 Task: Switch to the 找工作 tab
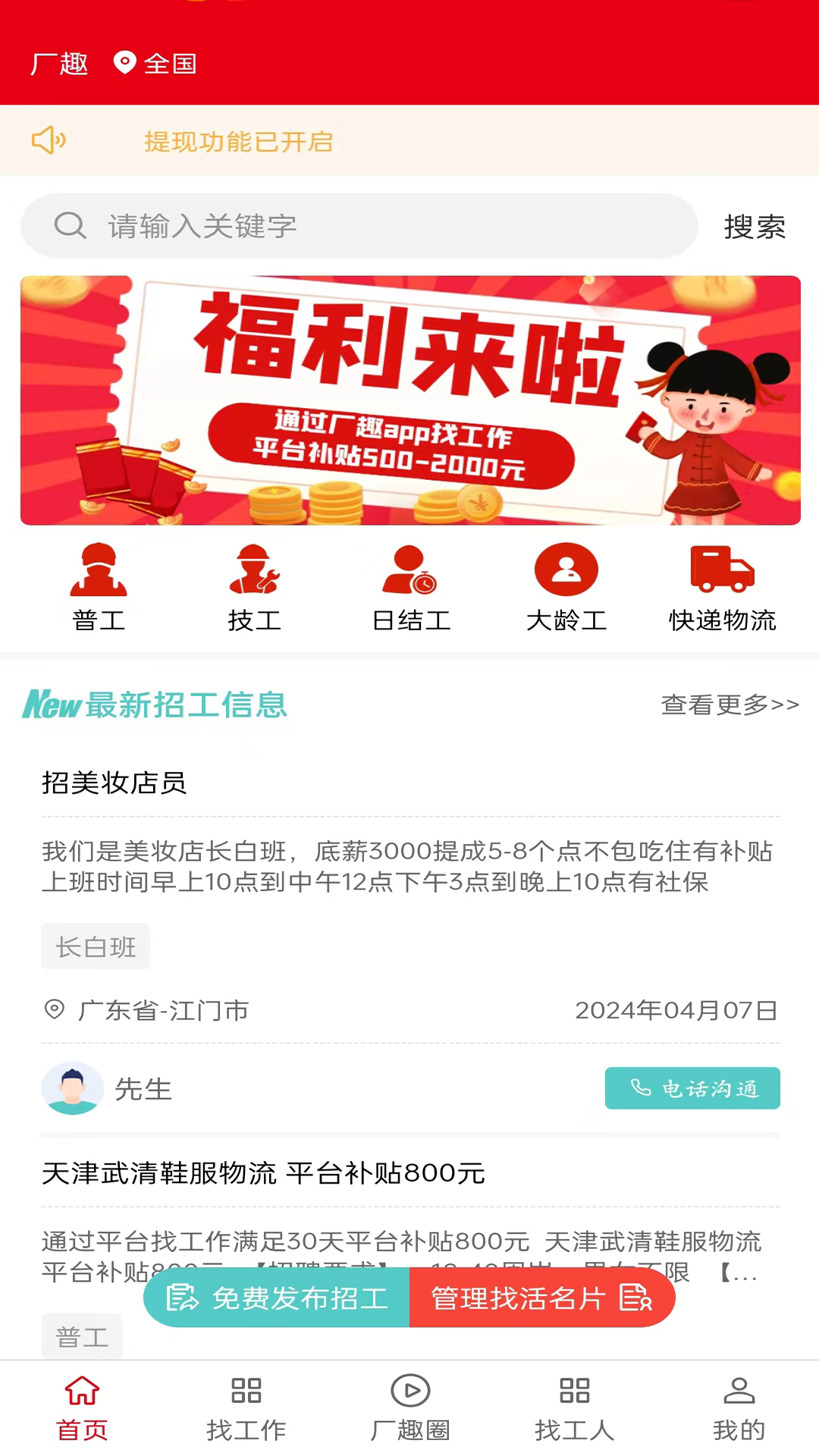click(245, 1407)
